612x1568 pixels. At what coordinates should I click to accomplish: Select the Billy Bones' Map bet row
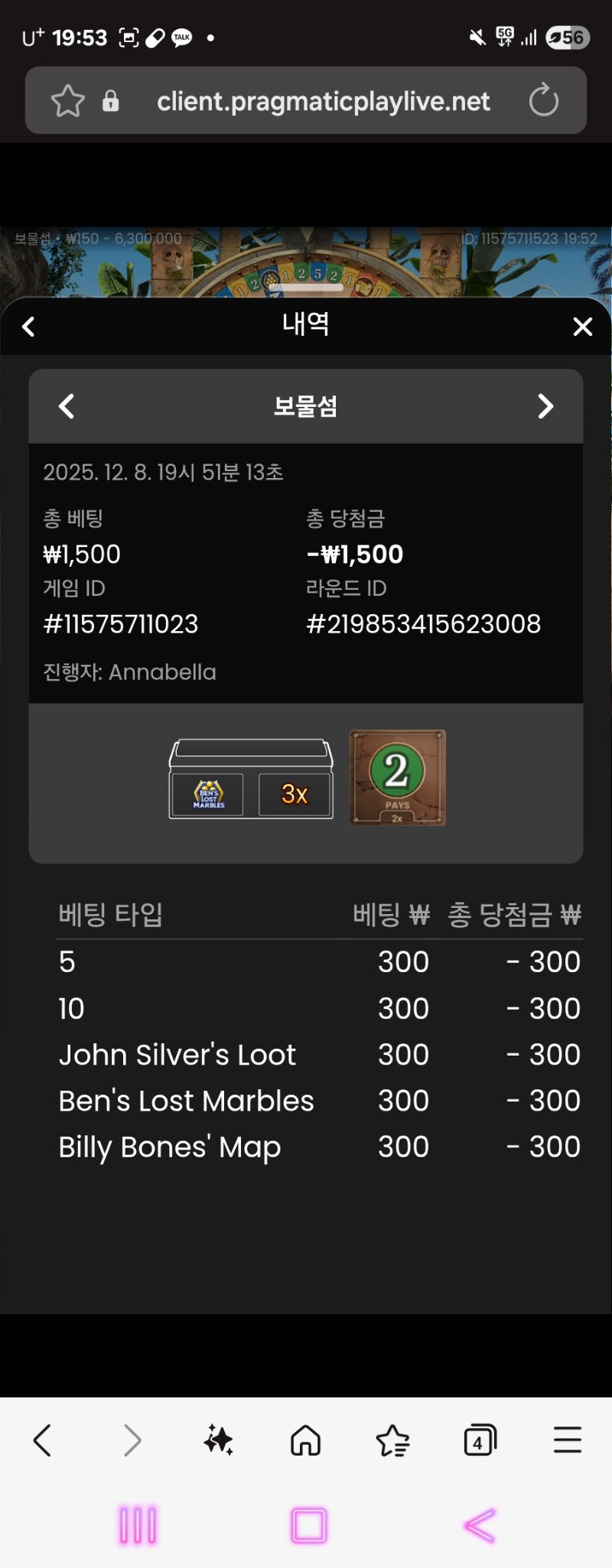[170, 1146]
